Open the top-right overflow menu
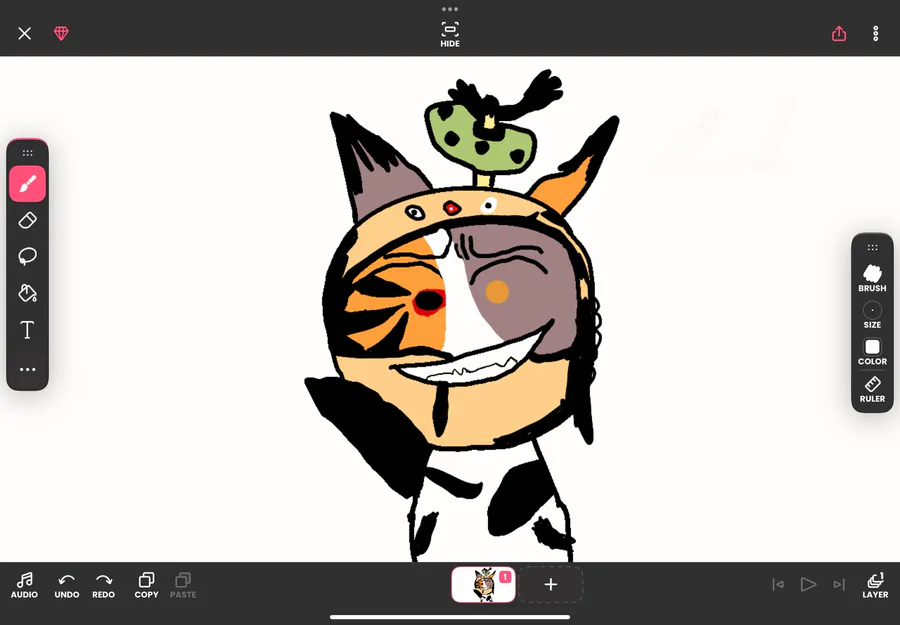 (875, 33)
